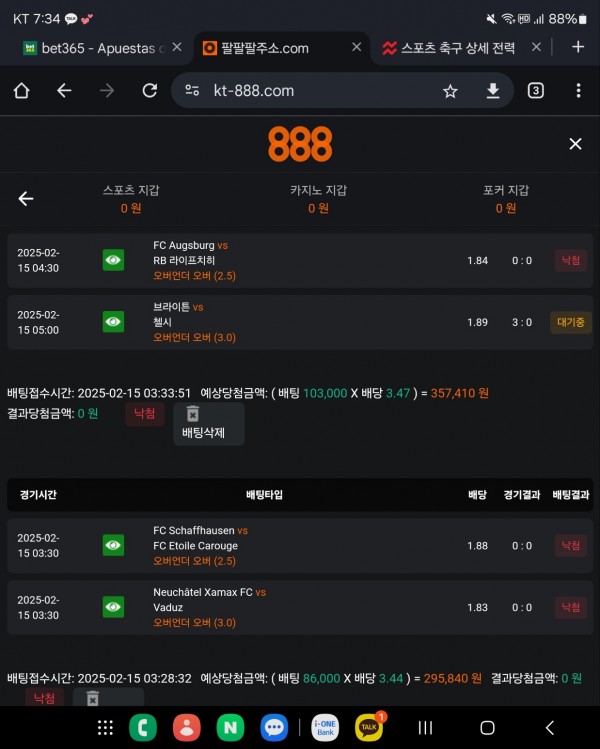Open the browser overflow menu
The height and width of the screenshot is (749, 600).
tap(578, 91)
